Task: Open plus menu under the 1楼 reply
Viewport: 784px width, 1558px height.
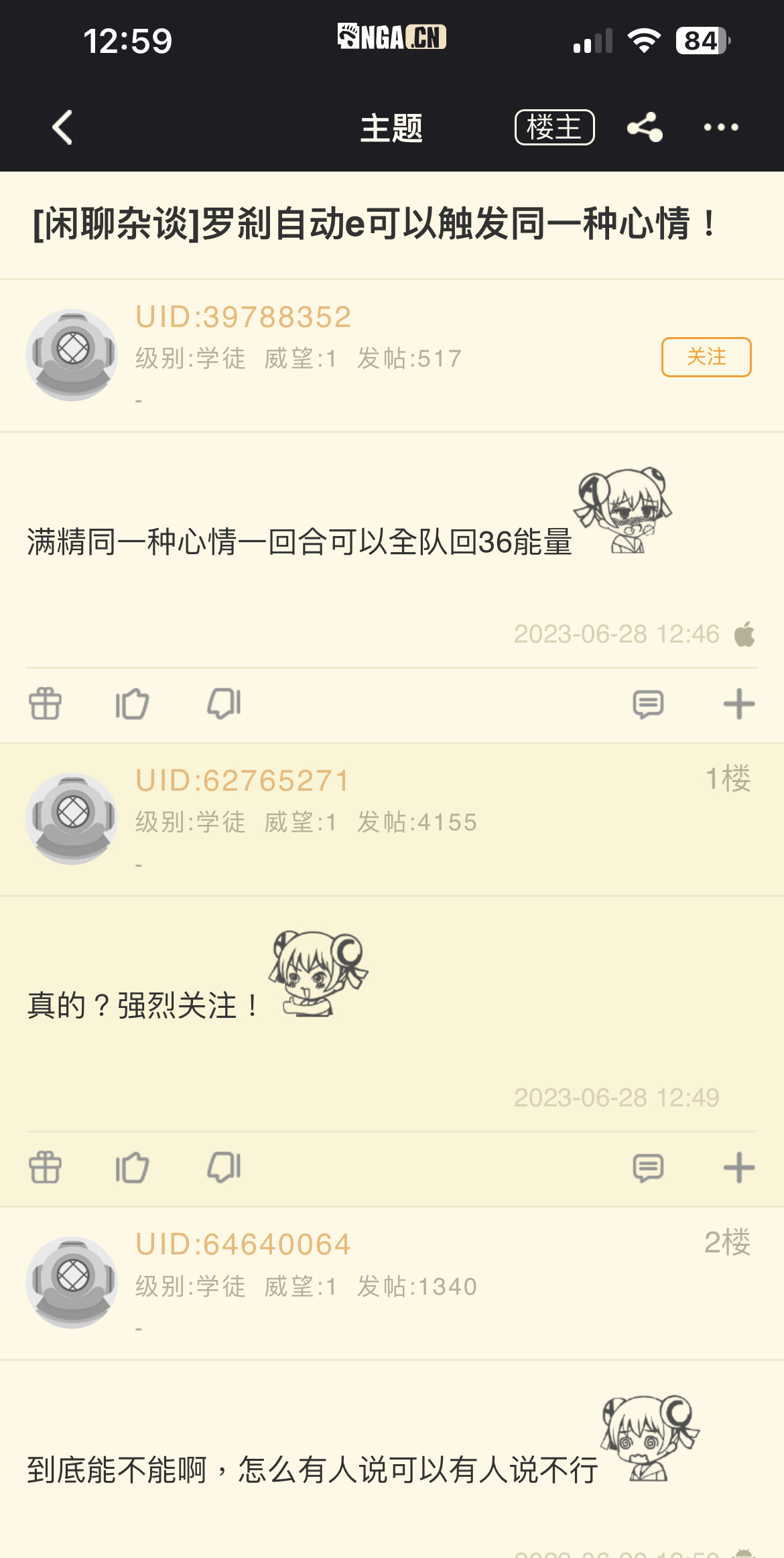Action: click(739, 1168)
